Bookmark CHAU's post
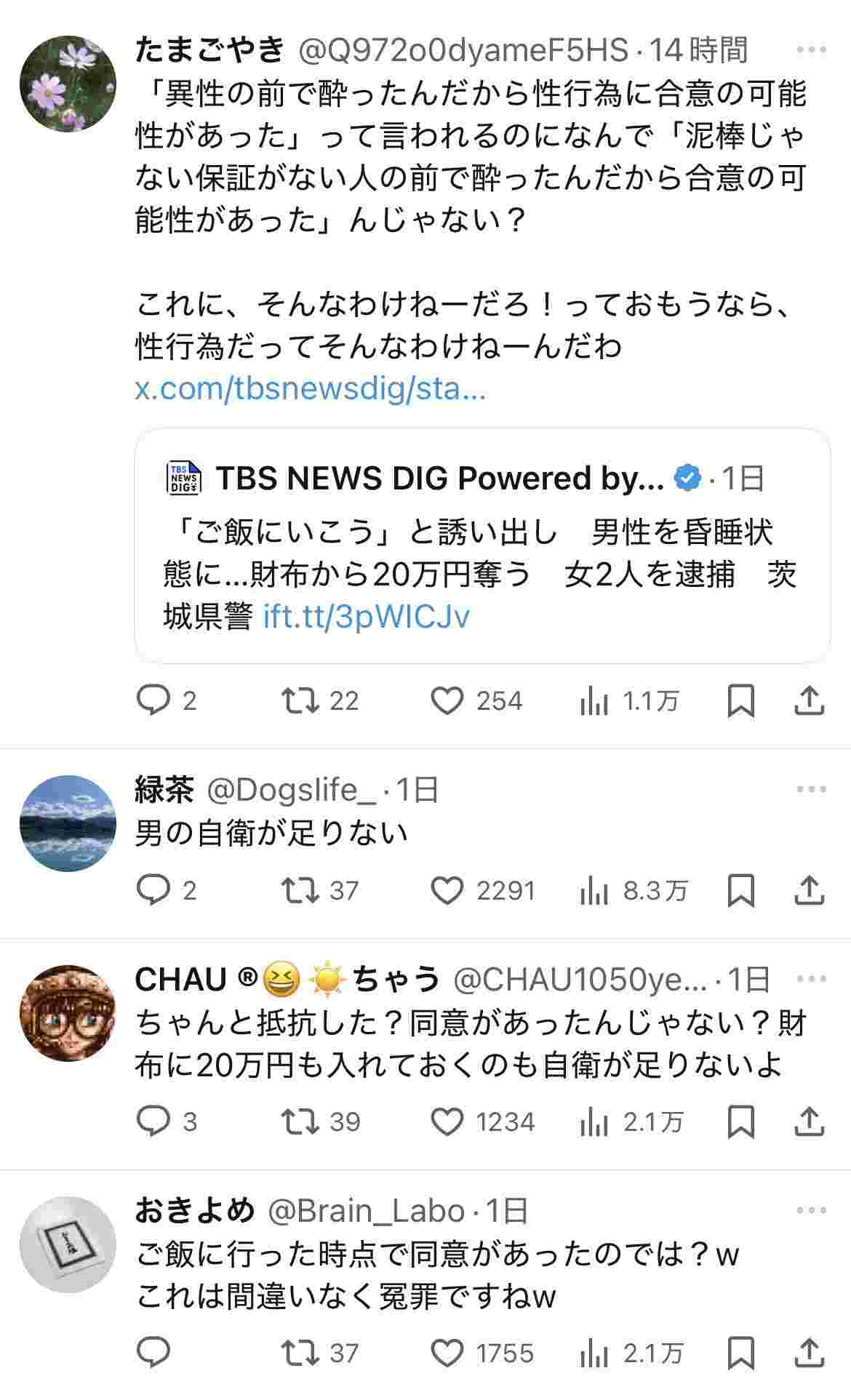This screenshot has width=851, height=1400. [740, 1121]
